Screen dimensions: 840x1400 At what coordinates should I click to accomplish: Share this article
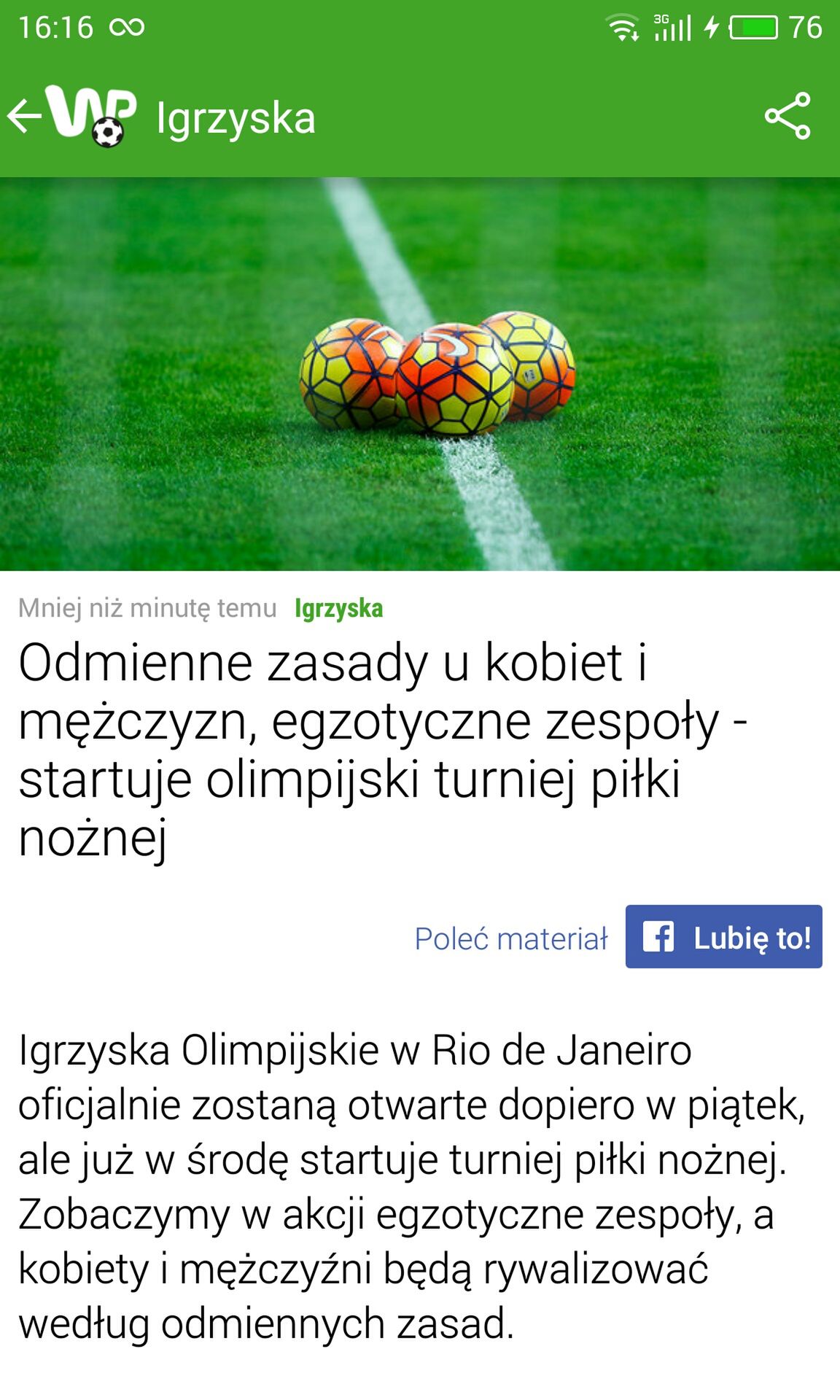pyautogui.click(x=787, y=116)
